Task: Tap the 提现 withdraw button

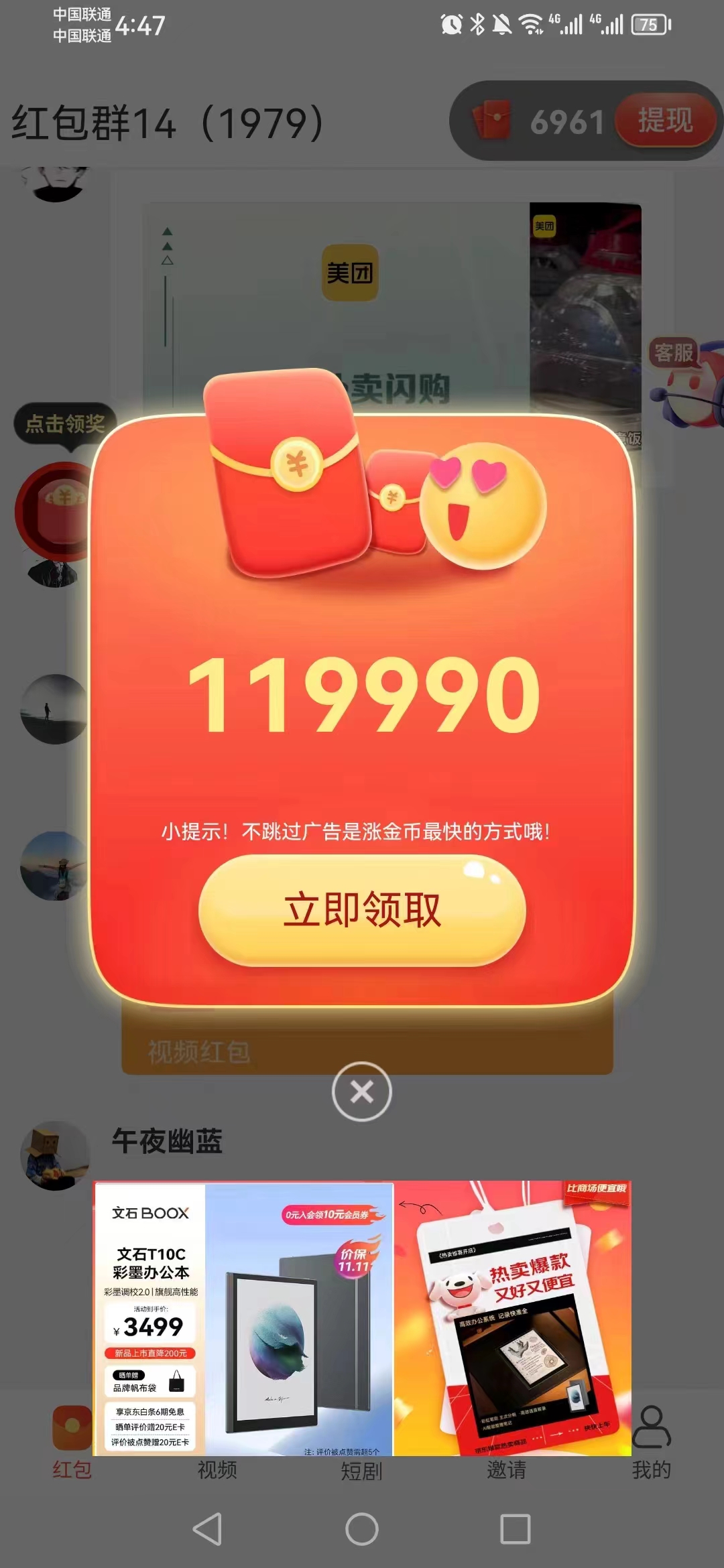Action: (x=666, y=121)
